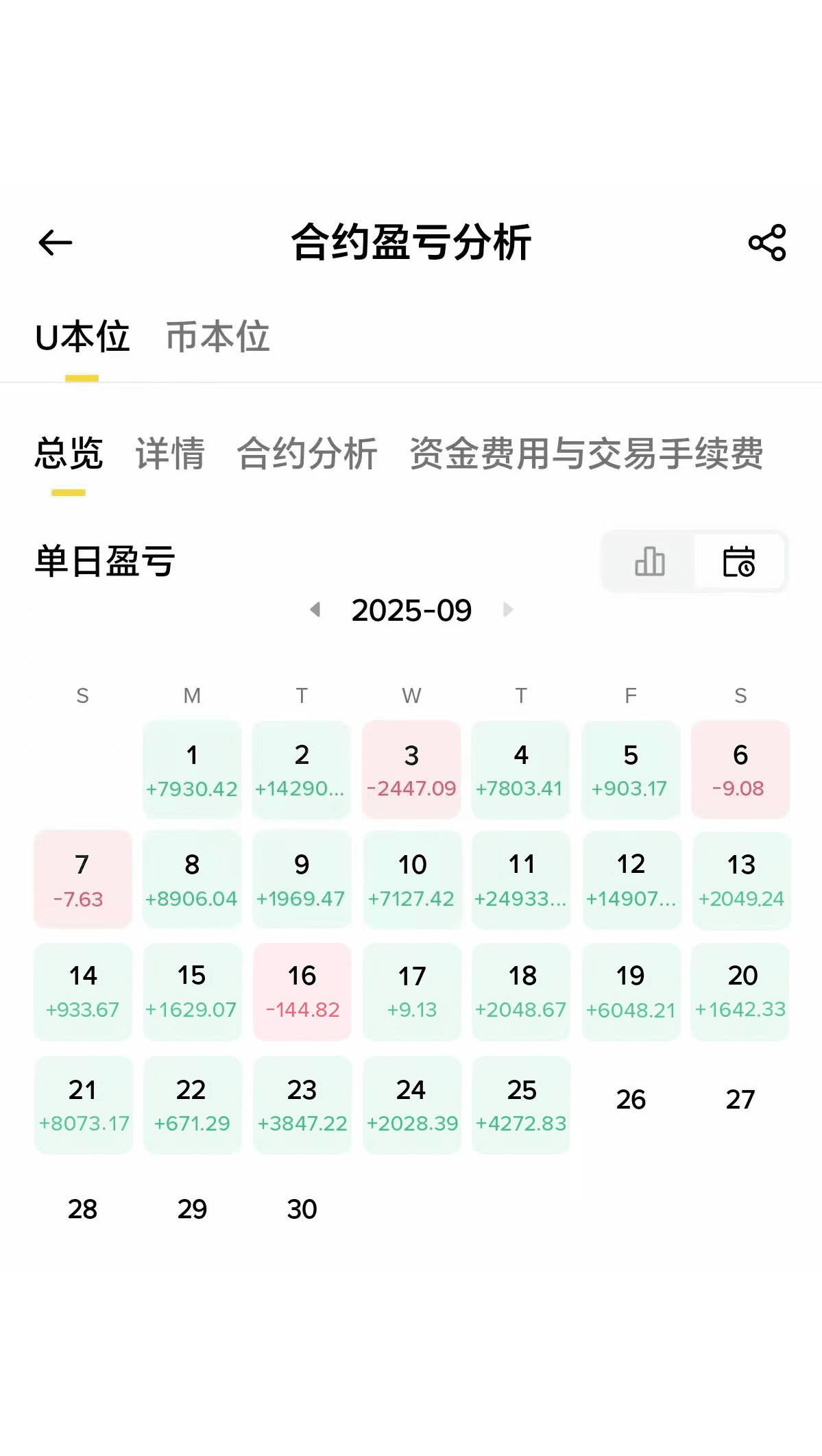Image resolution: width=822 pixels, height=1456 pixels.
Task: Open day 2 with +14290 profit
Action: (x=302, y=770)
